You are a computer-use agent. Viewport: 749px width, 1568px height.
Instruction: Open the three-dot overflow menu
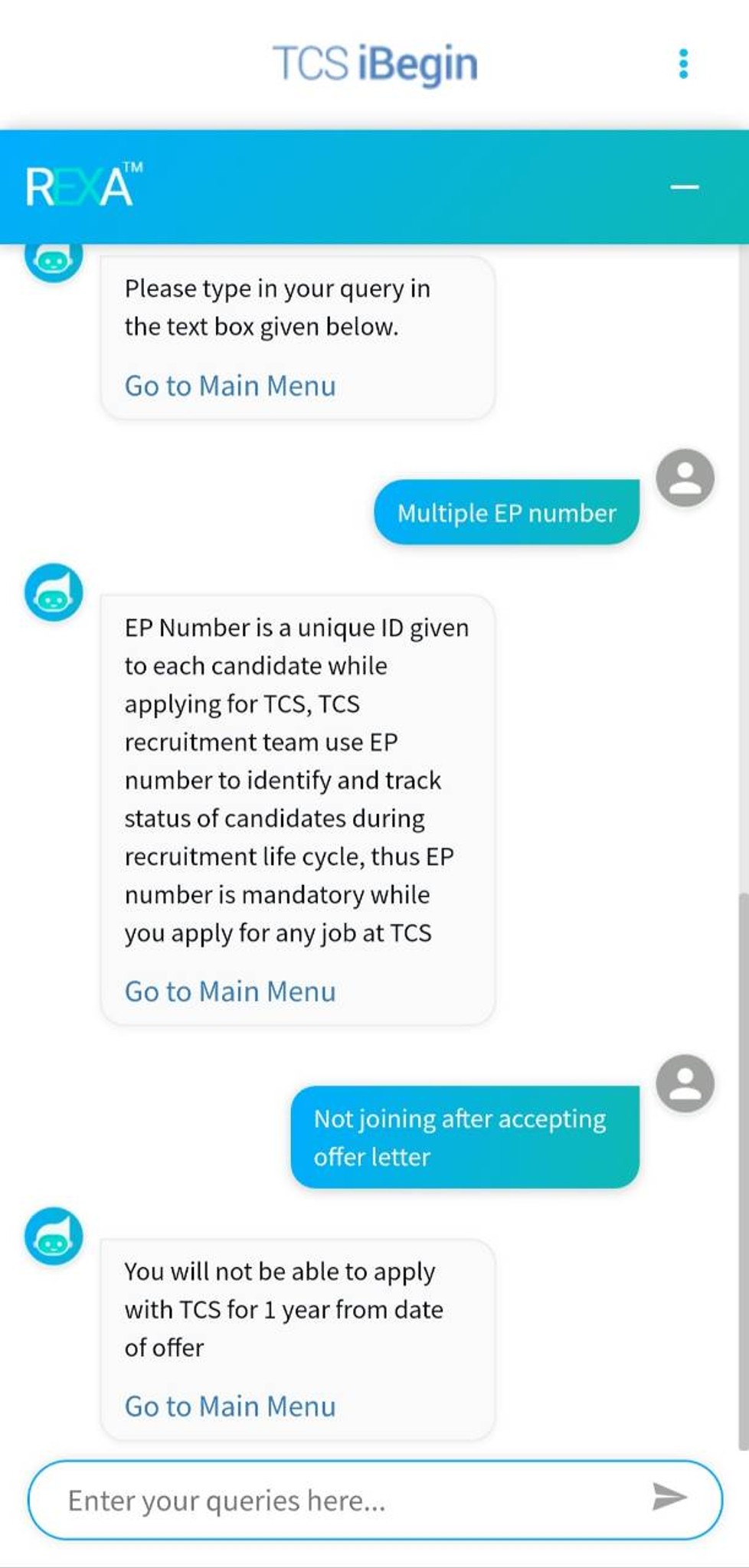[683, 64]
